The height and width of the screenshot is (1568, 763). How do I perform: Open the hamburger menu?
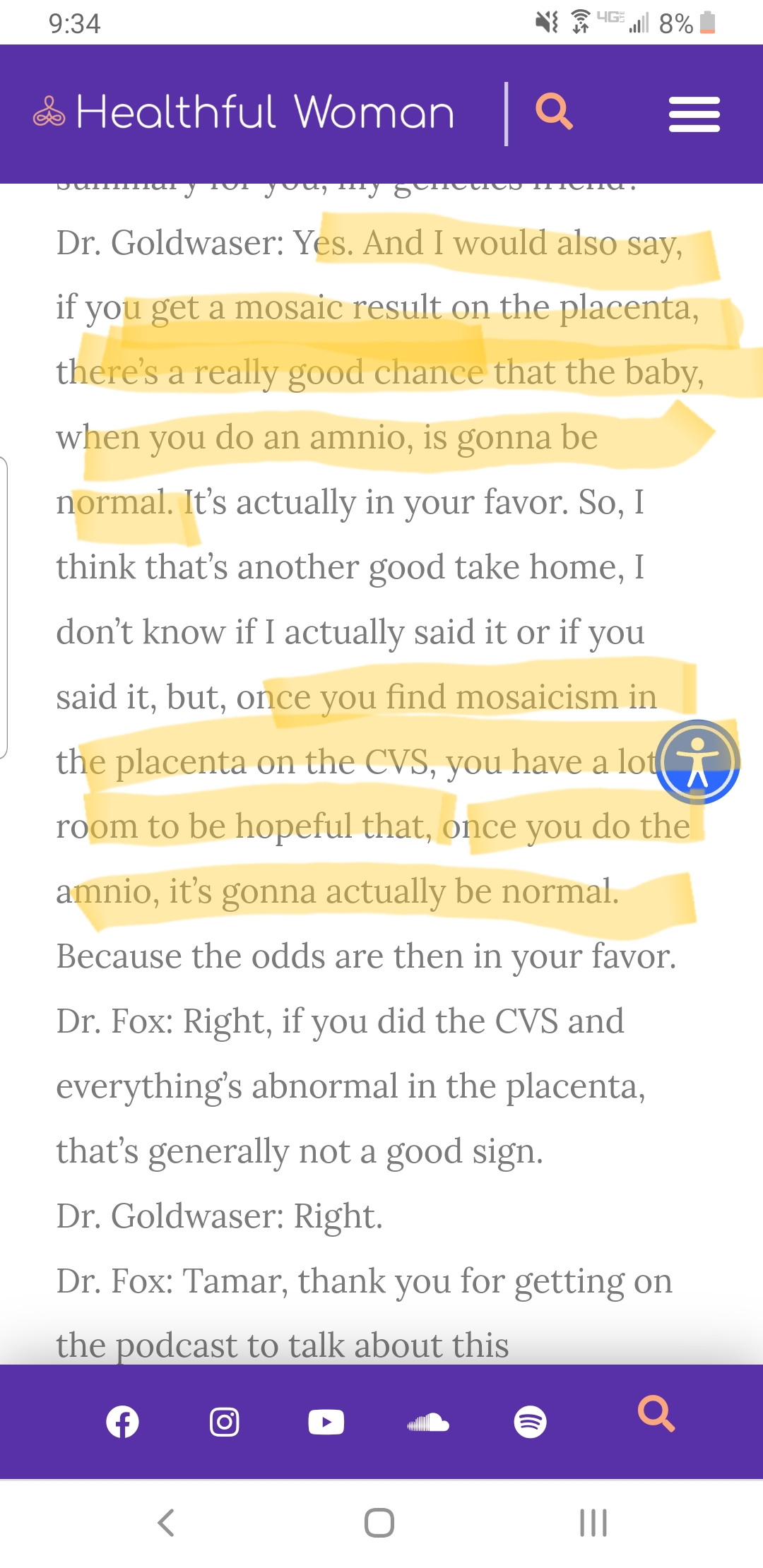pyautogui.click(x=694, y=114)
